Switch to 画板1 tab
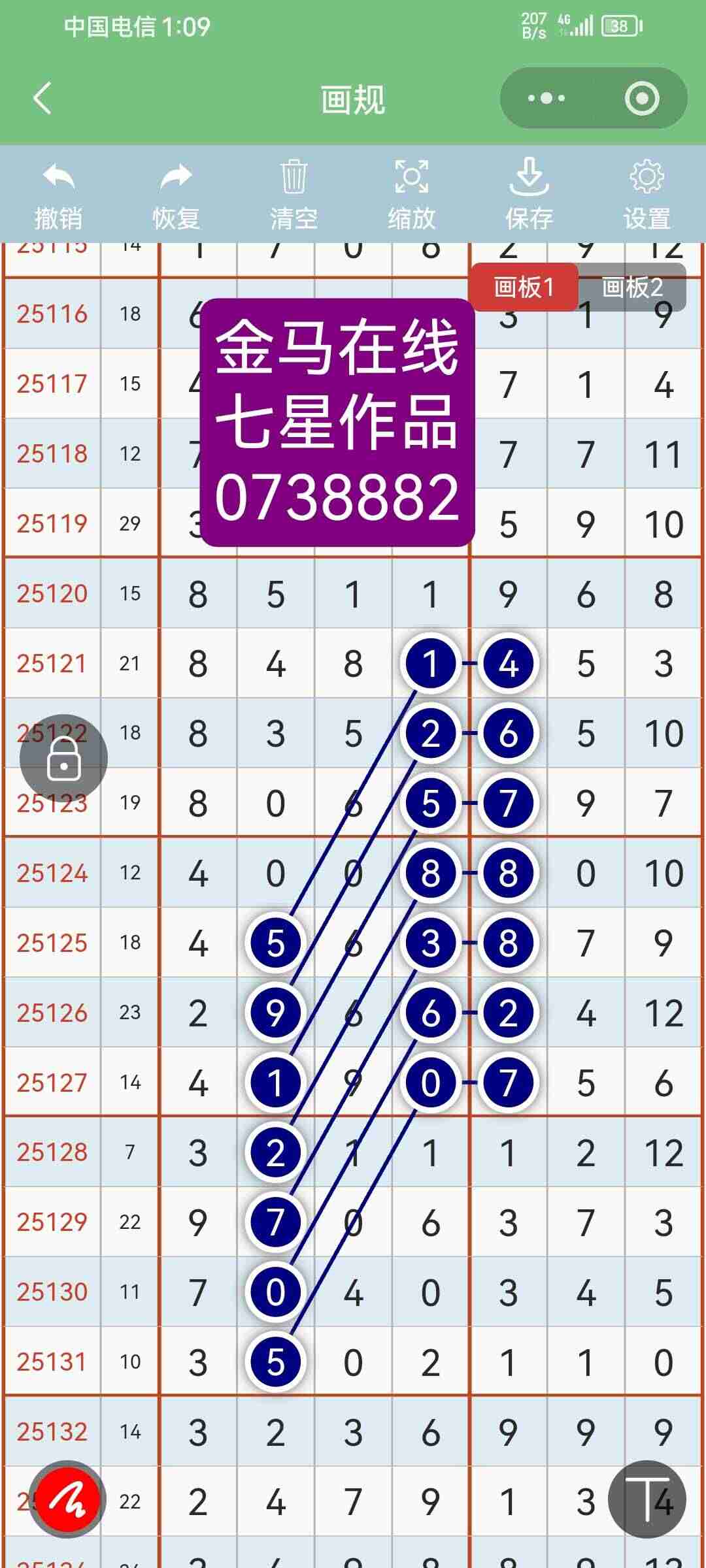The image size is (706, 1568). (x=524, y=287)
